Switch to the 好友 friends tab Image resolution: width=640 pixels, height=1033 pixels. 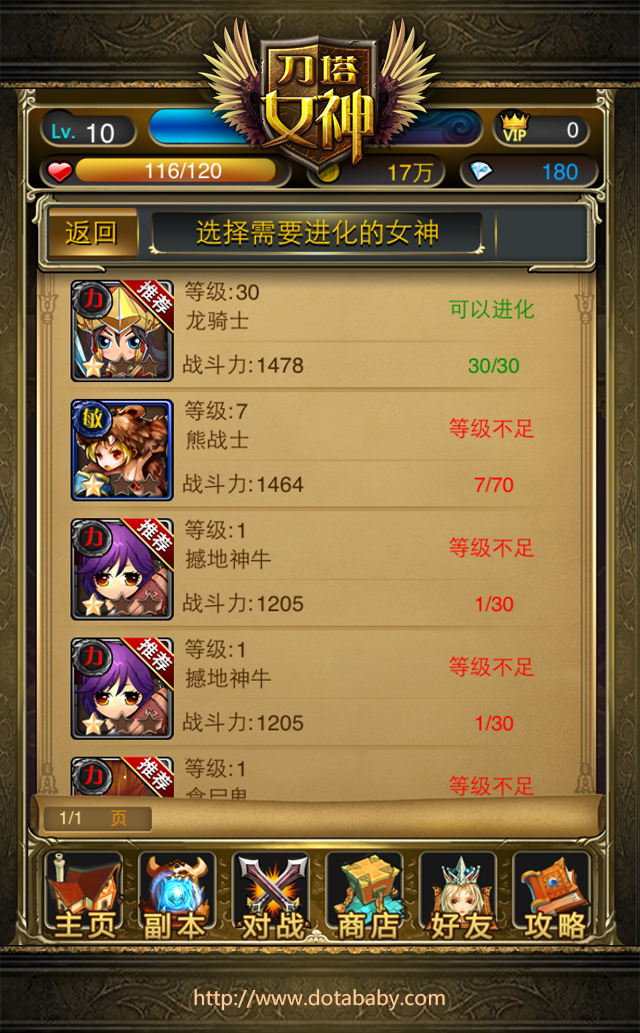[x=460, y=895]
